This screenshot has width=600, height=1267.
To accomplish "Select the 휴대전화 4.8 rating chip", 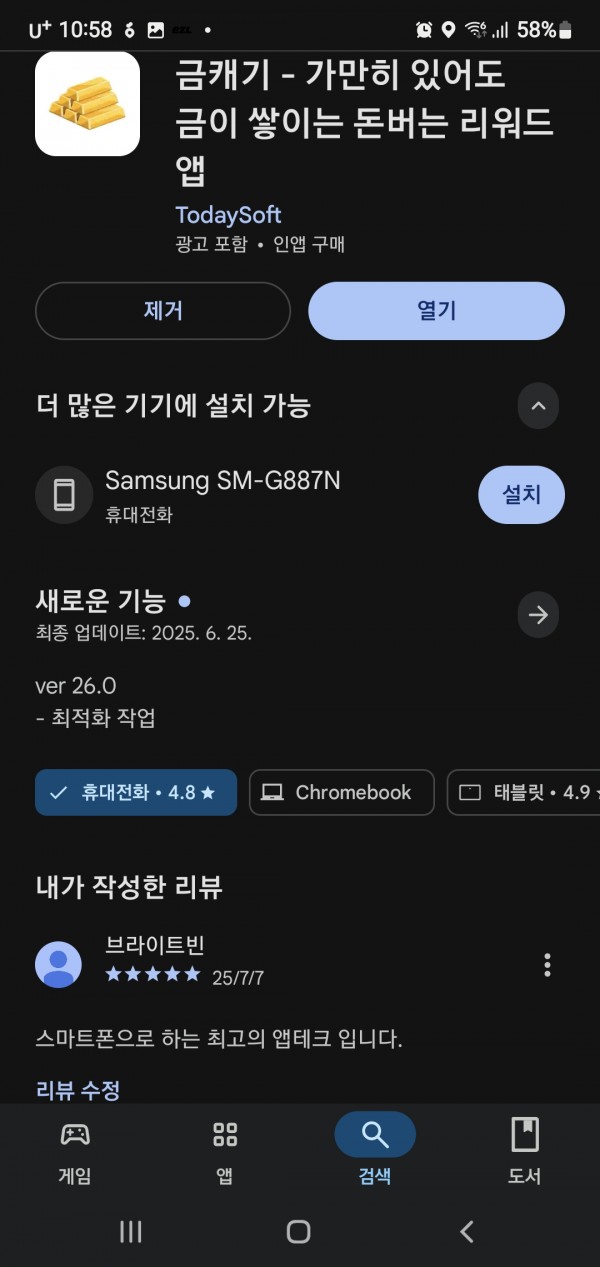I will coord(136,792).
